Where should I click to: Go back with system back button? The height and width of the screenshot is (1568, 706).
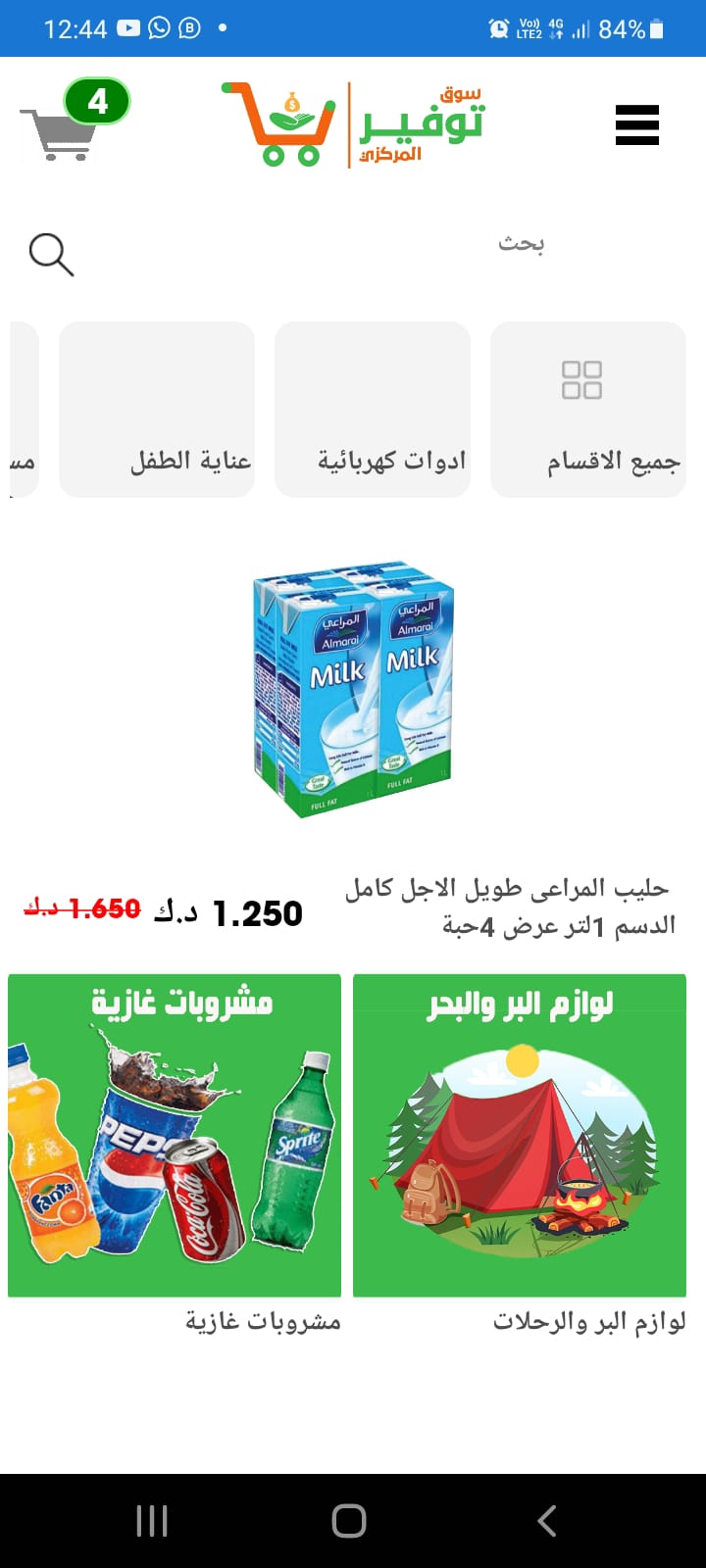point(546,1521)
